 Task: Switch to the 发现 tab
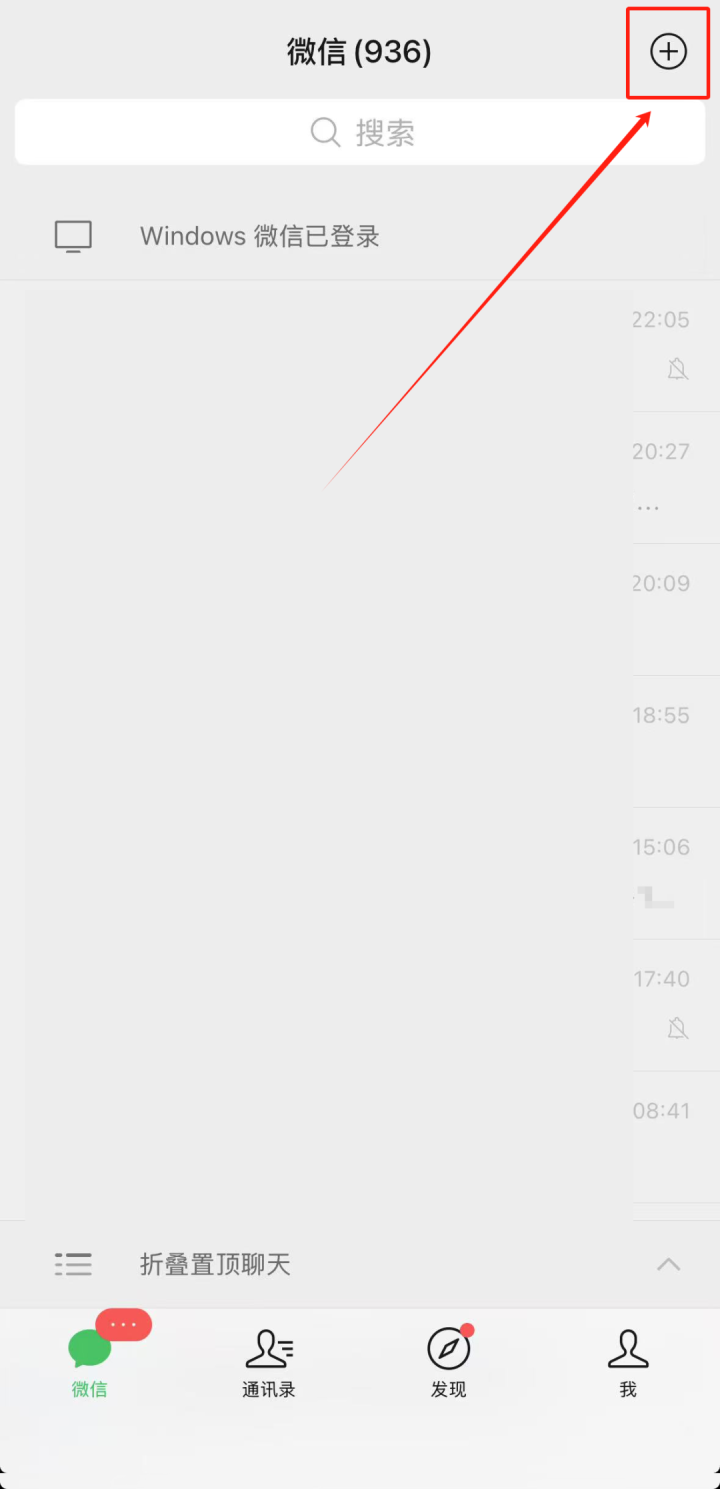click(x=449, y=1362)
